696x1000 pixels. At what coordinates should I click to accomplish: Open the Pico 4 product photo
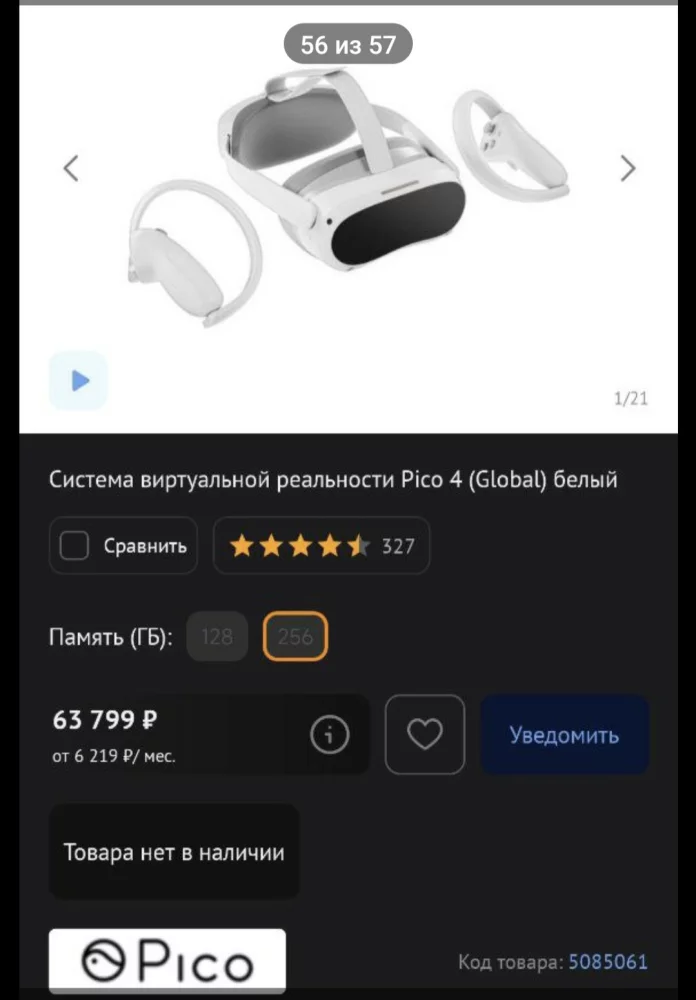350,200
